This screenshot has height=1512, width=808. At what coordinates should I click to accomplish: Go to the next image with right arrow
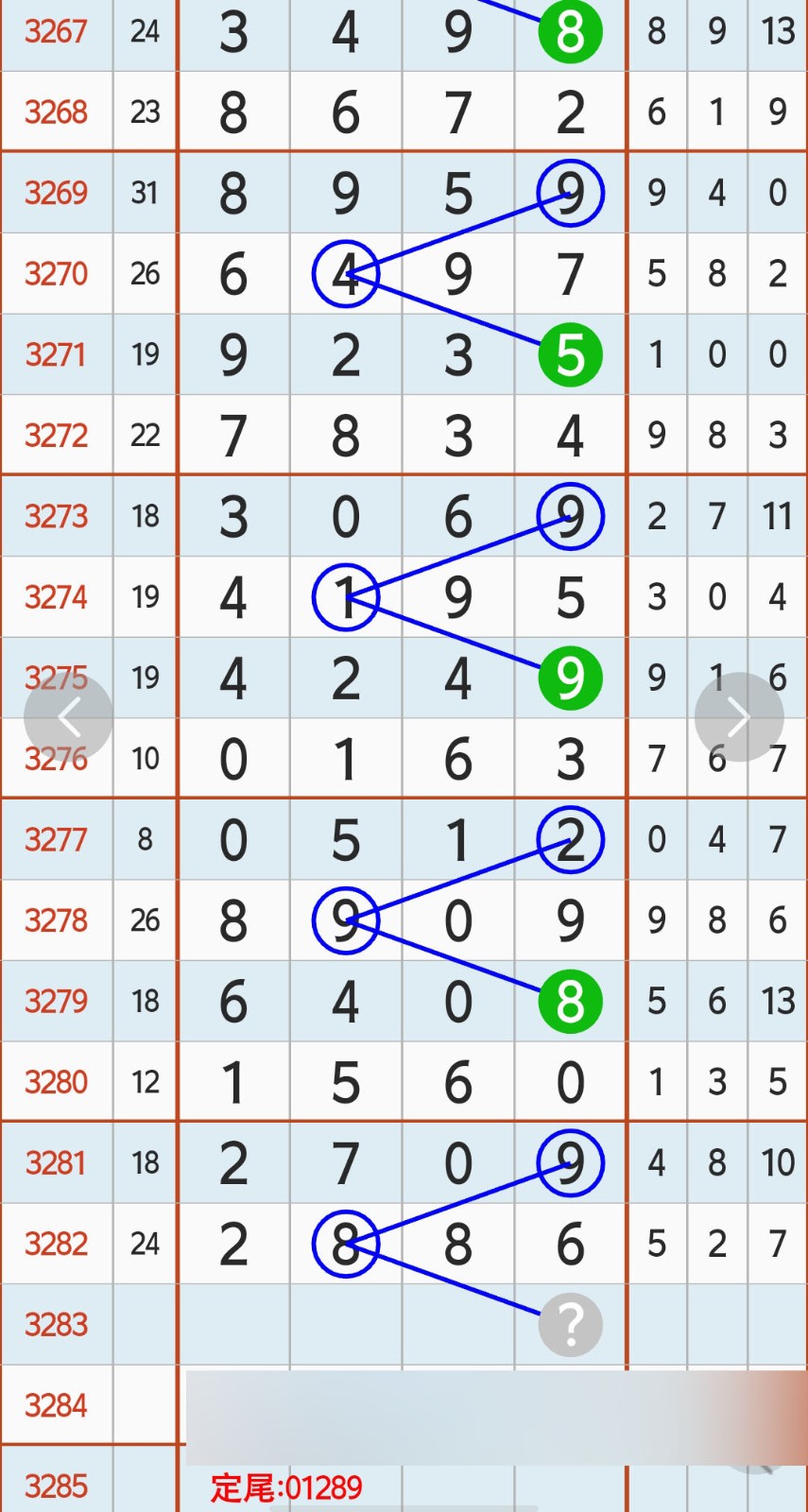coord(739,717)
